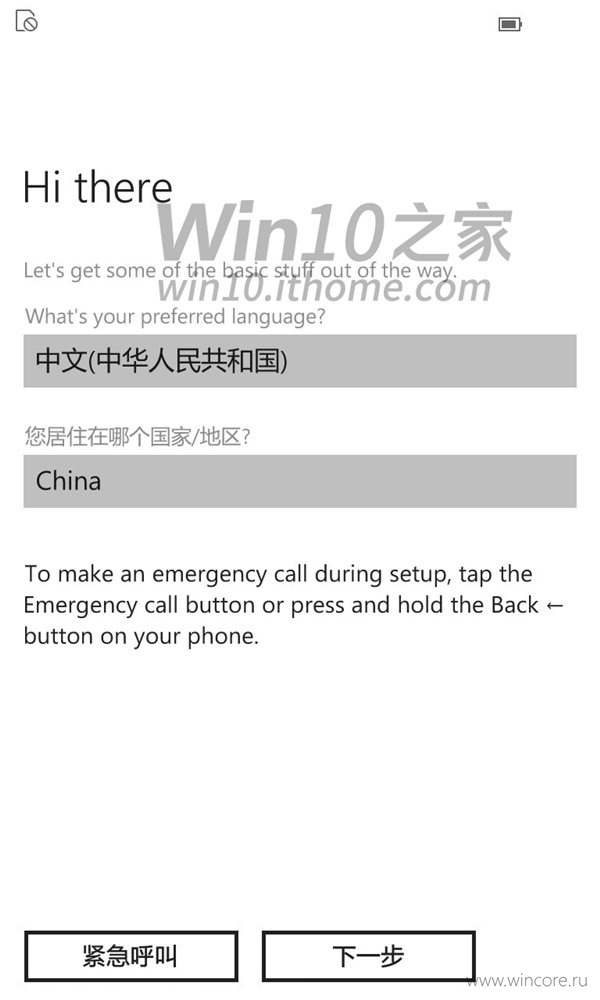The width and height of the screenshot is (600, 1000).
Task: Continue with the 下一步 button
Action: pyautogui.click(x=369, y=956)
